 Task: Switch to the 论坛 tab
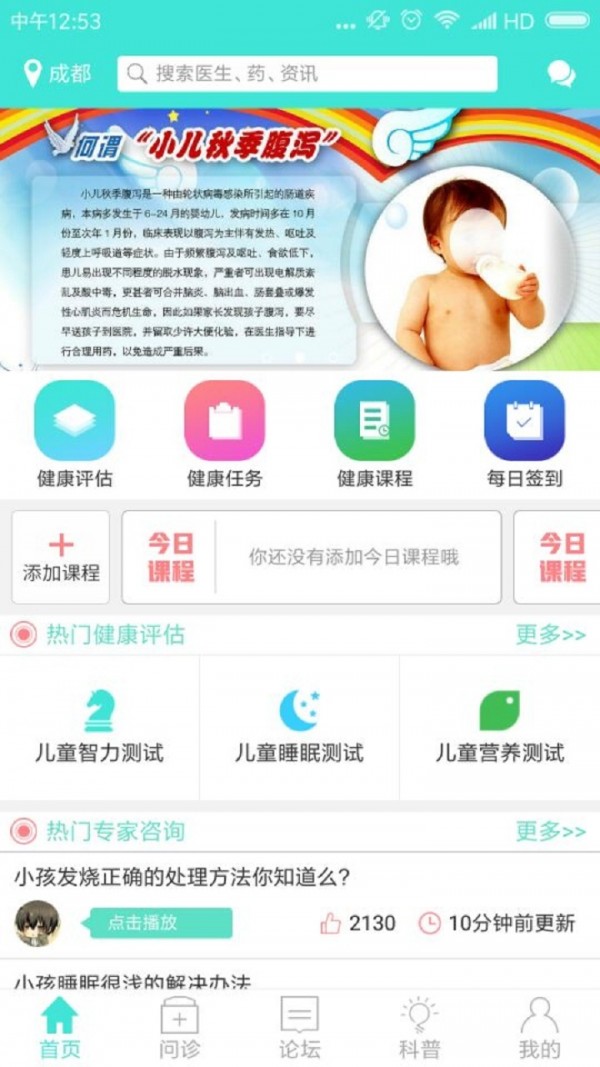[x=300, y=1028]
